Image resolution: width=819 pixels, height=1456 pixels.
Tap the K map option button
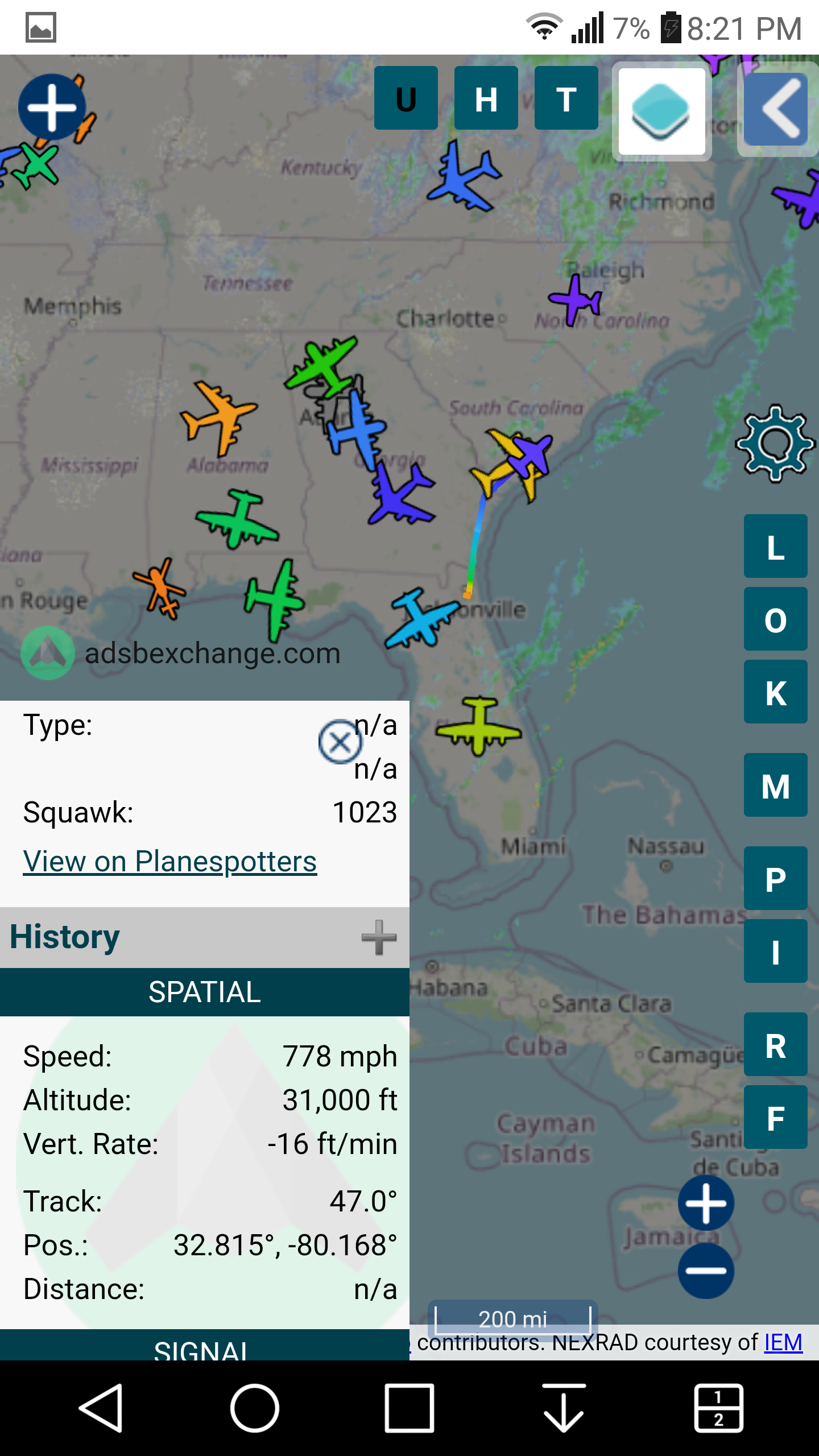tap(775, 692)
